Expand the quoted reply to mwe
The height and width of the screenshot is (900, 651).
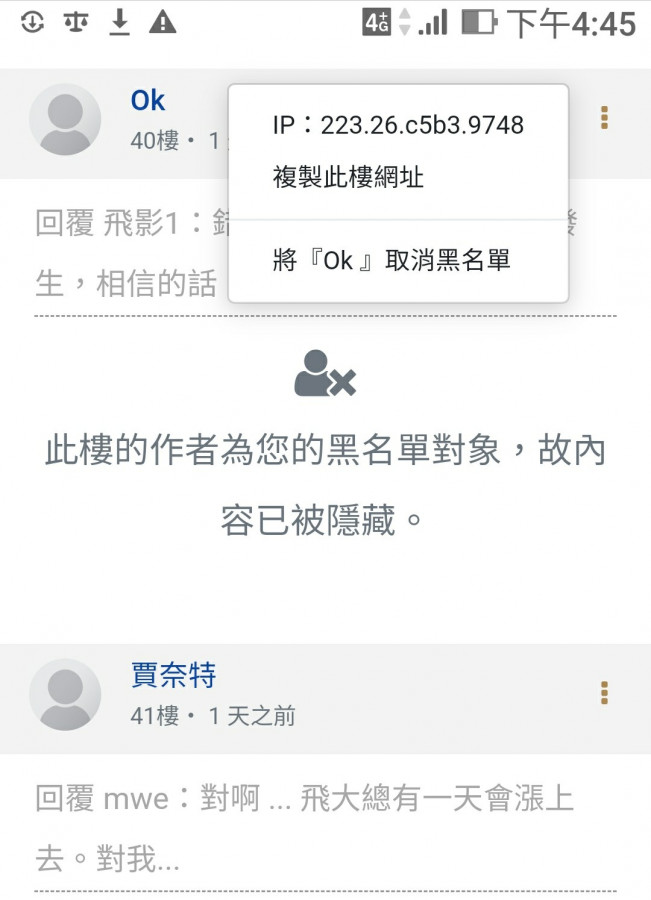(x=304, y=828)
